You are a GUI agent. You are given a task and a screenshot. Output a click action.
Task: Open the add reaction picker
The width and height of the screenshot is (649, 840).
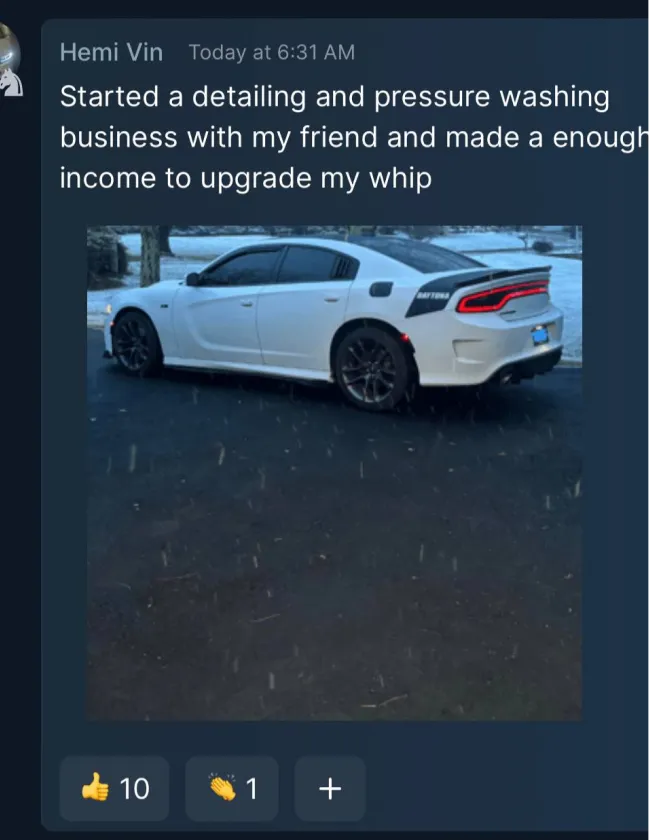(329, 789)
